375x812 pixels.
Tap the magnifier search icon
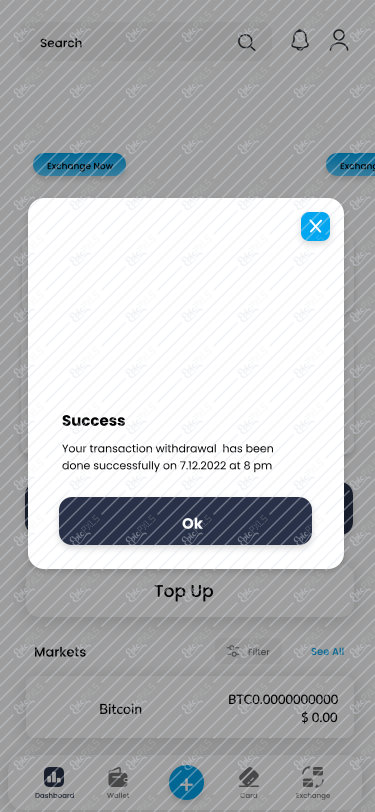tap(247, 42)
